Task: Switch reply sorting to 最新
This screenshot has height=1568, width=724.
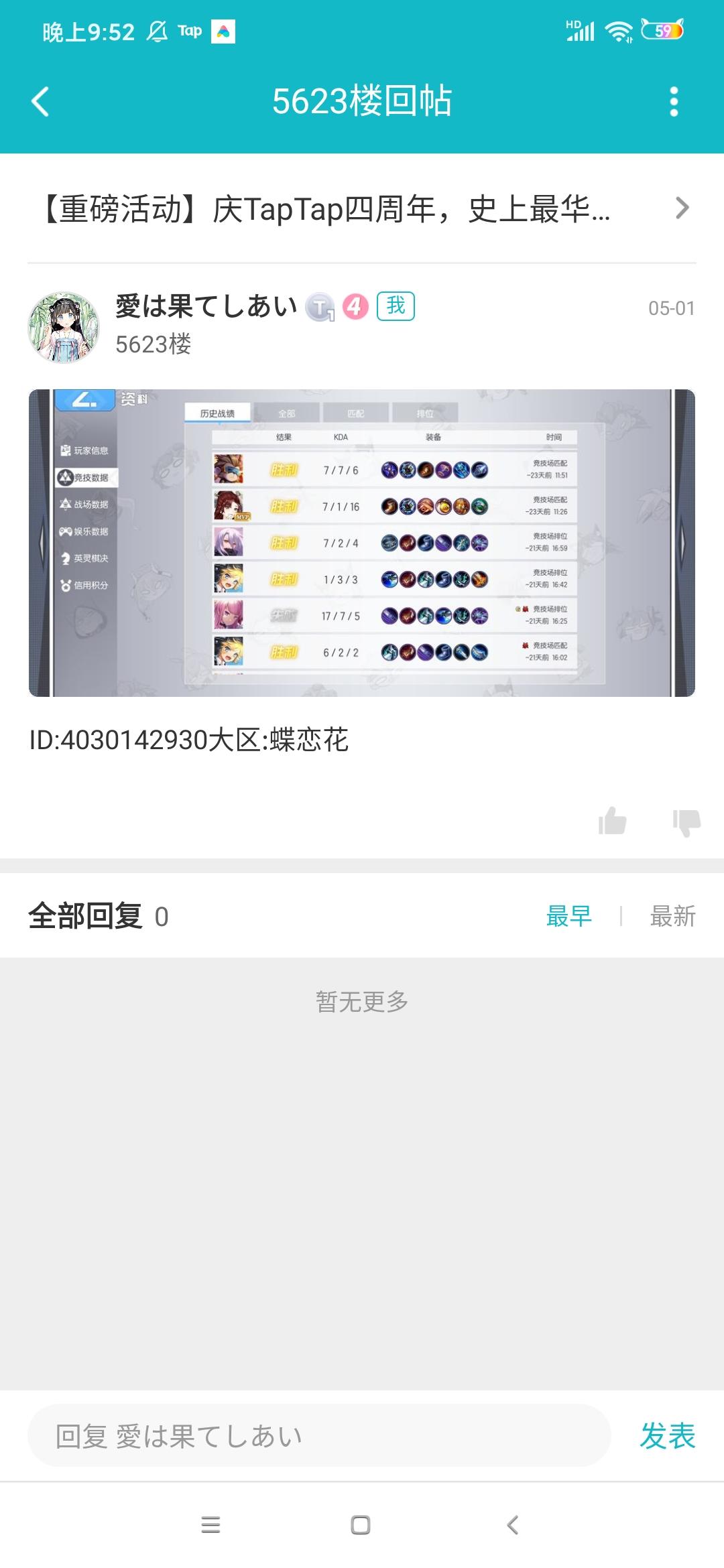Action: 672,915
